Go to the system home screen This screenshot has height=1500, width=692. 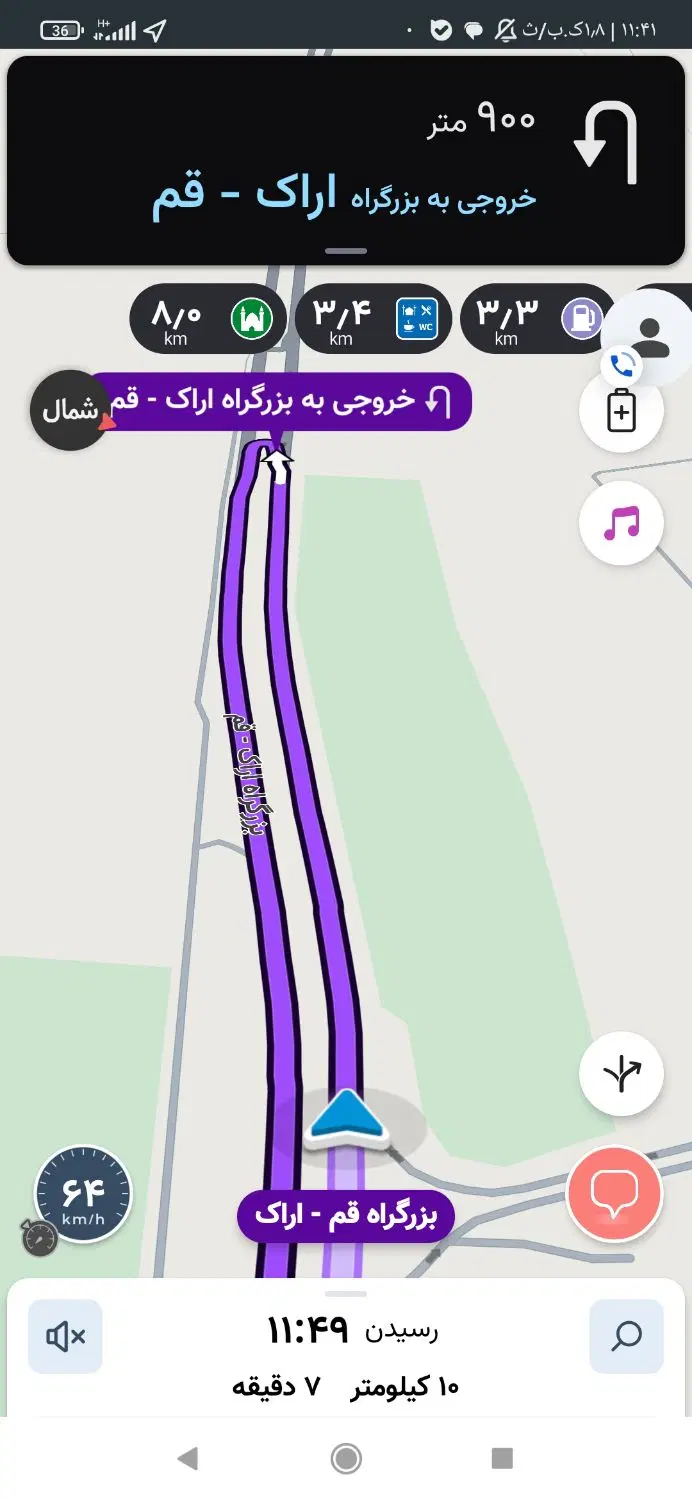click(x=346, y=1459)
